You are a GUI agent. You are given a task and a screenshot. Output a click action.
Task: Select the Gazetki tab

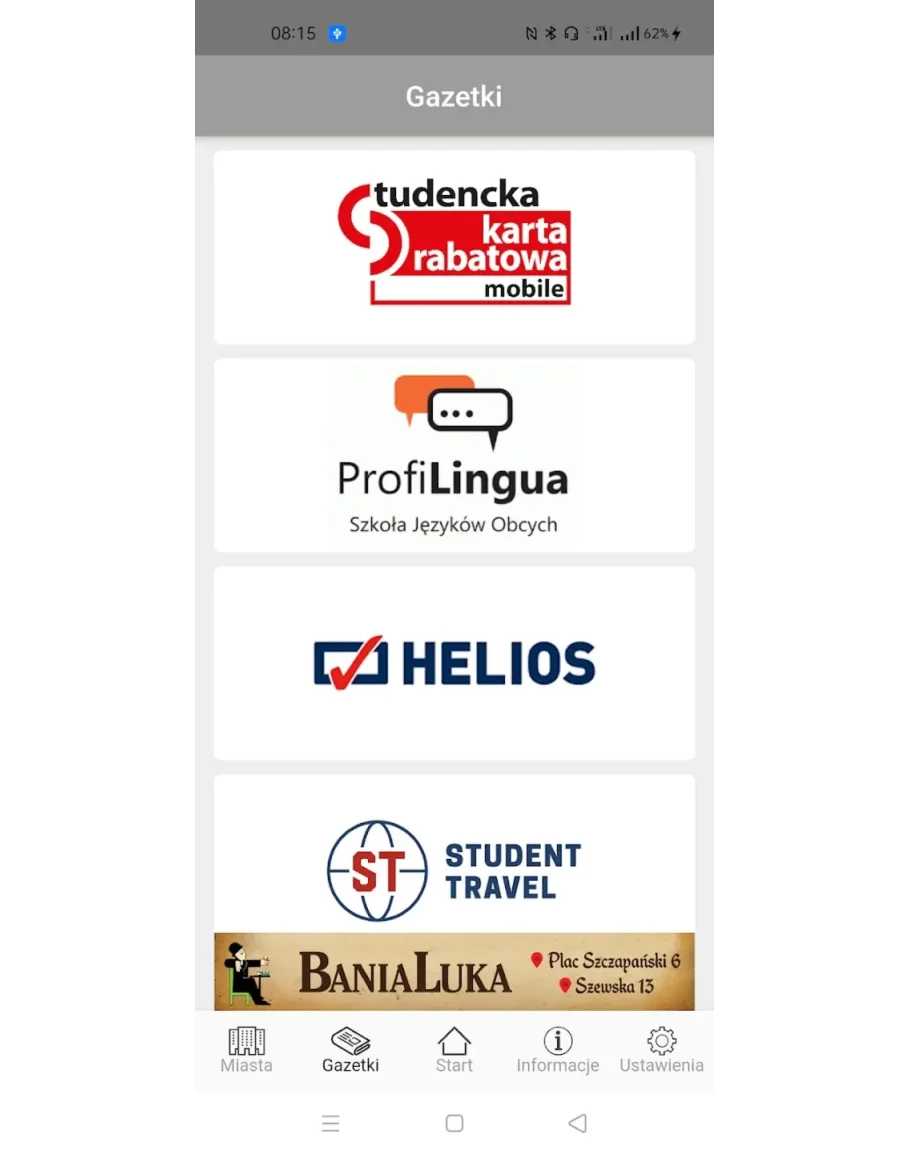coord(350,1050)
